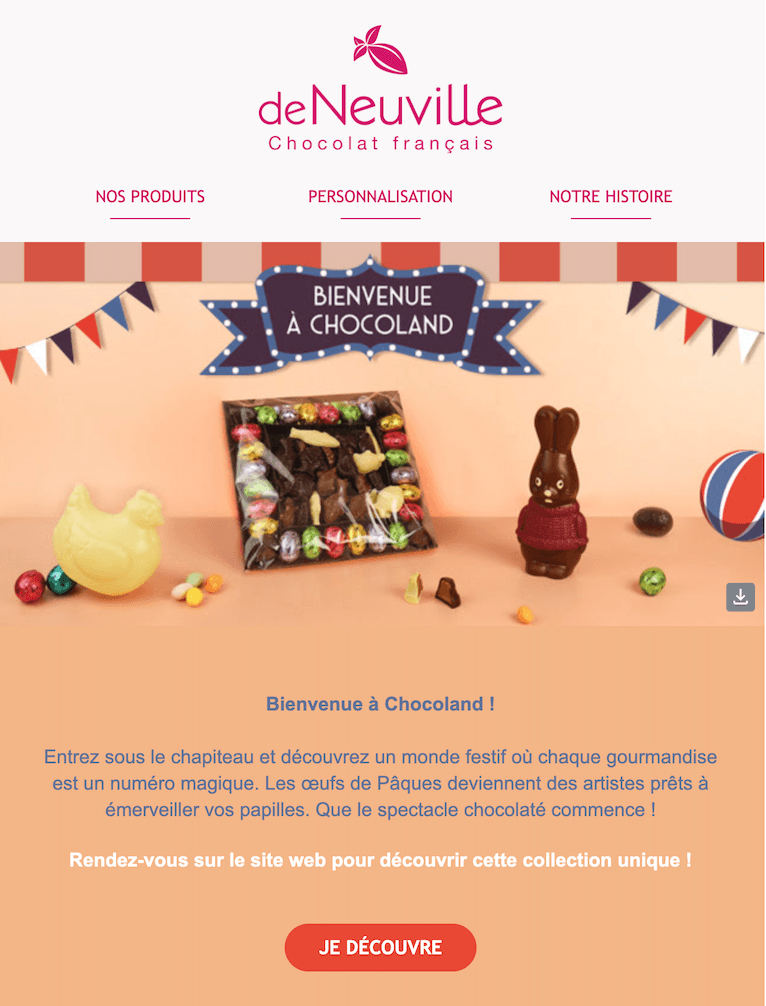Open the NOS PRODUITS link

tap(150, 196)
